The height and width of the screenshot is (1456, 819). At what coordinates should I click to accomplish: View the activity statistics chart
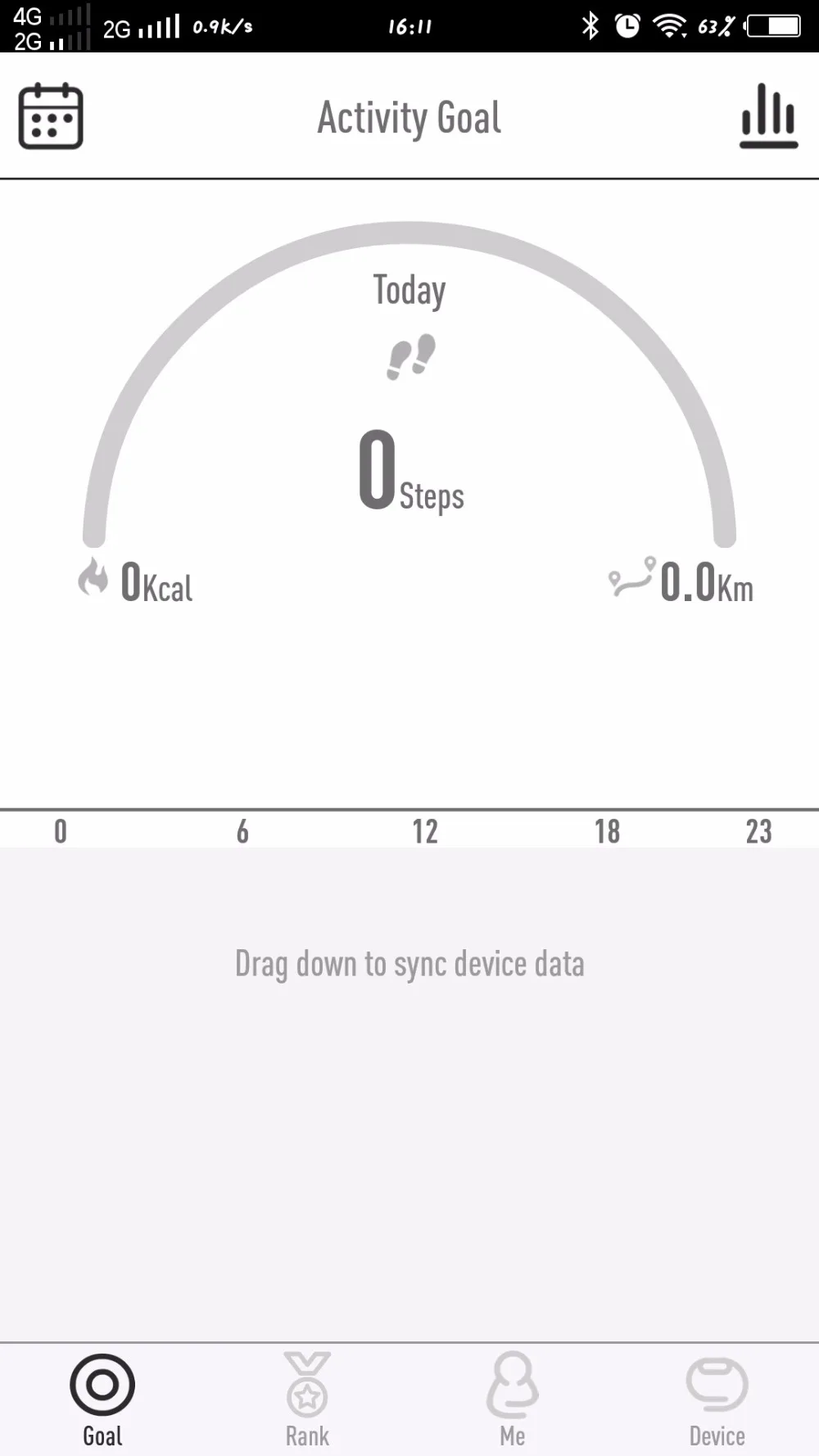pyautogui.click(x=768, y=116)
